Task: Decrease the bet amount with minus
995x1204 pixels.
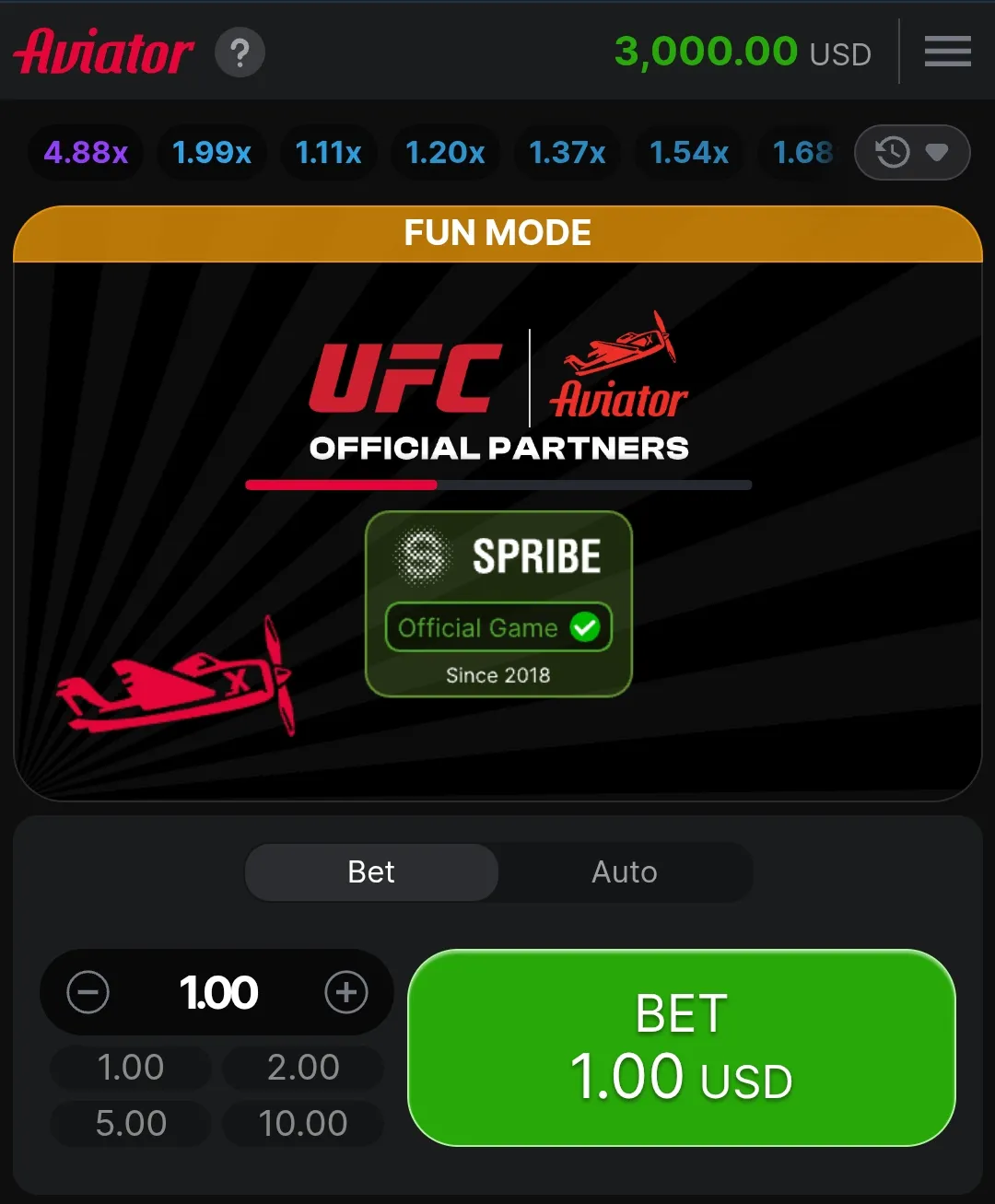Action: click(88, 992)
